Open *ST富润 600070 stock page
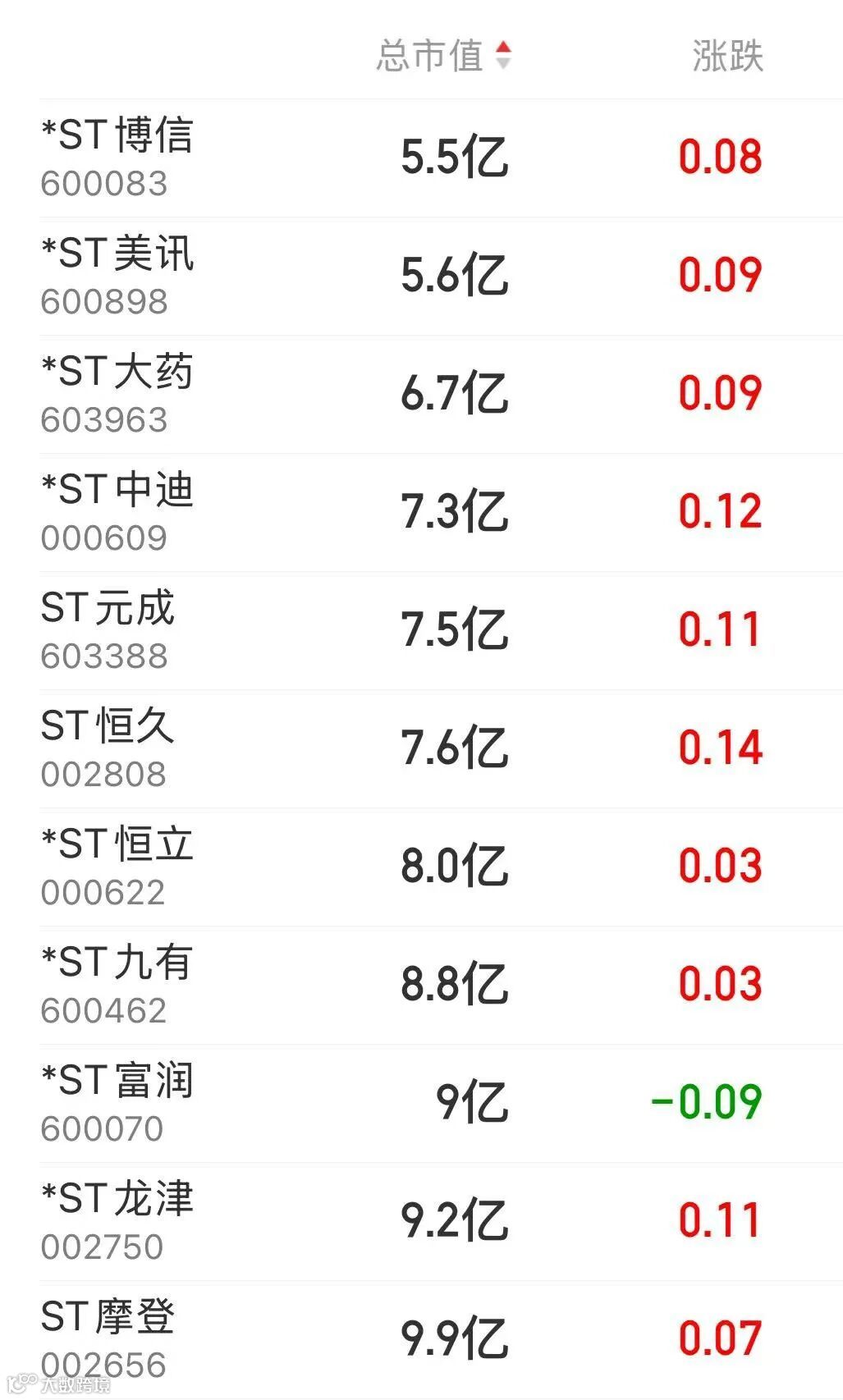 coord(441,1104)
